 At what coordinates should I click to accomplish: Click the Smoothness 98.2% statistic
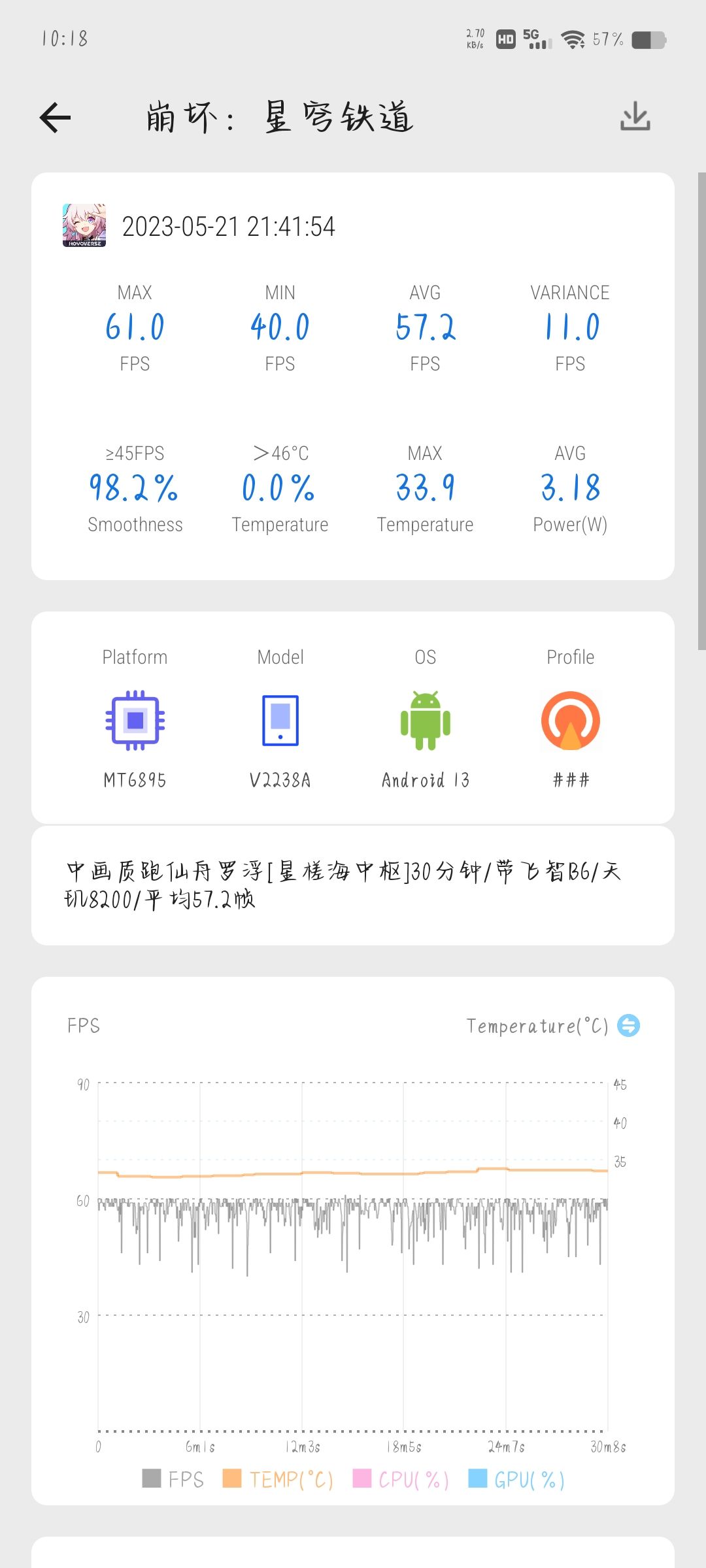pyautogui.click(x=134, y=489)
